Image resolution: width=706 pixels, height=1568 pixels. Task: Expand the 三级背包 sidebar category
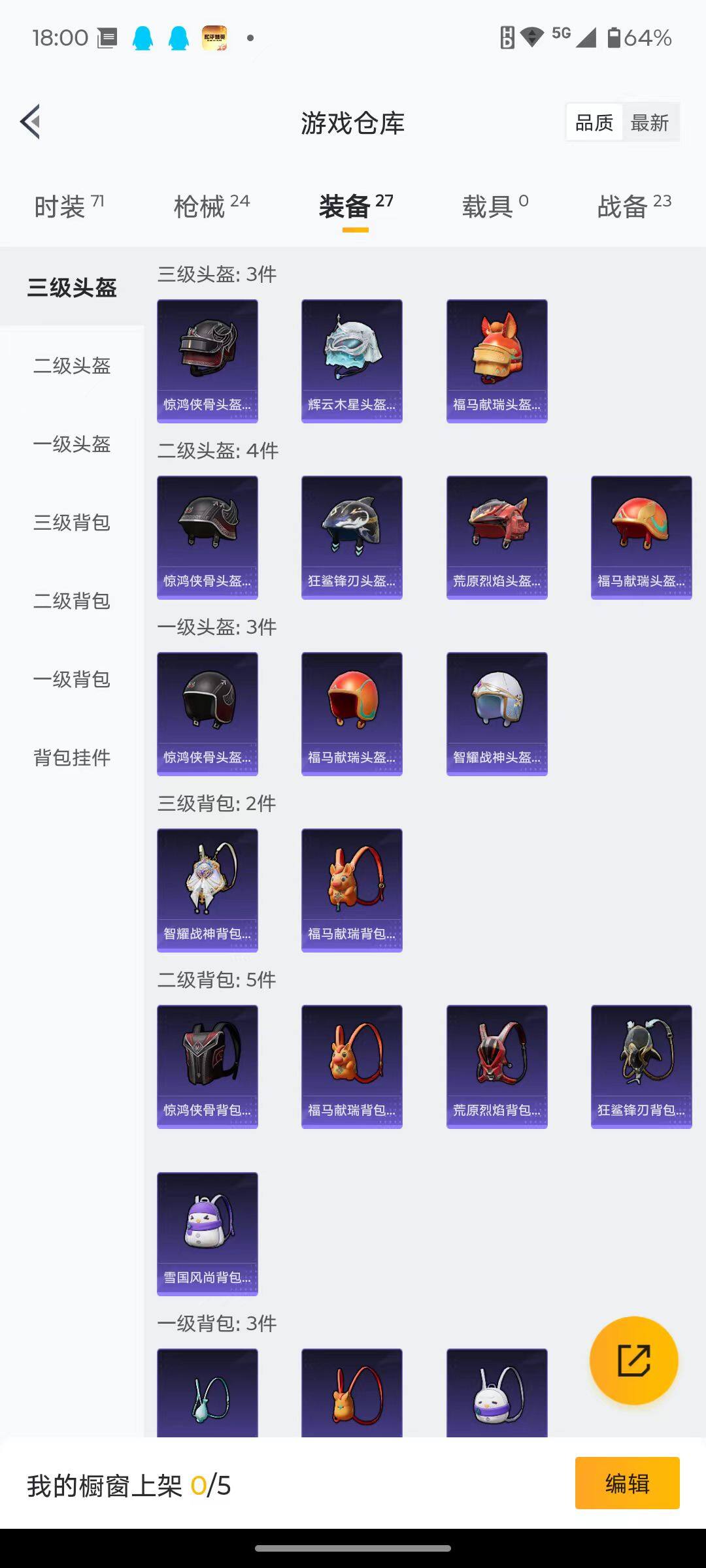(72, 523)
